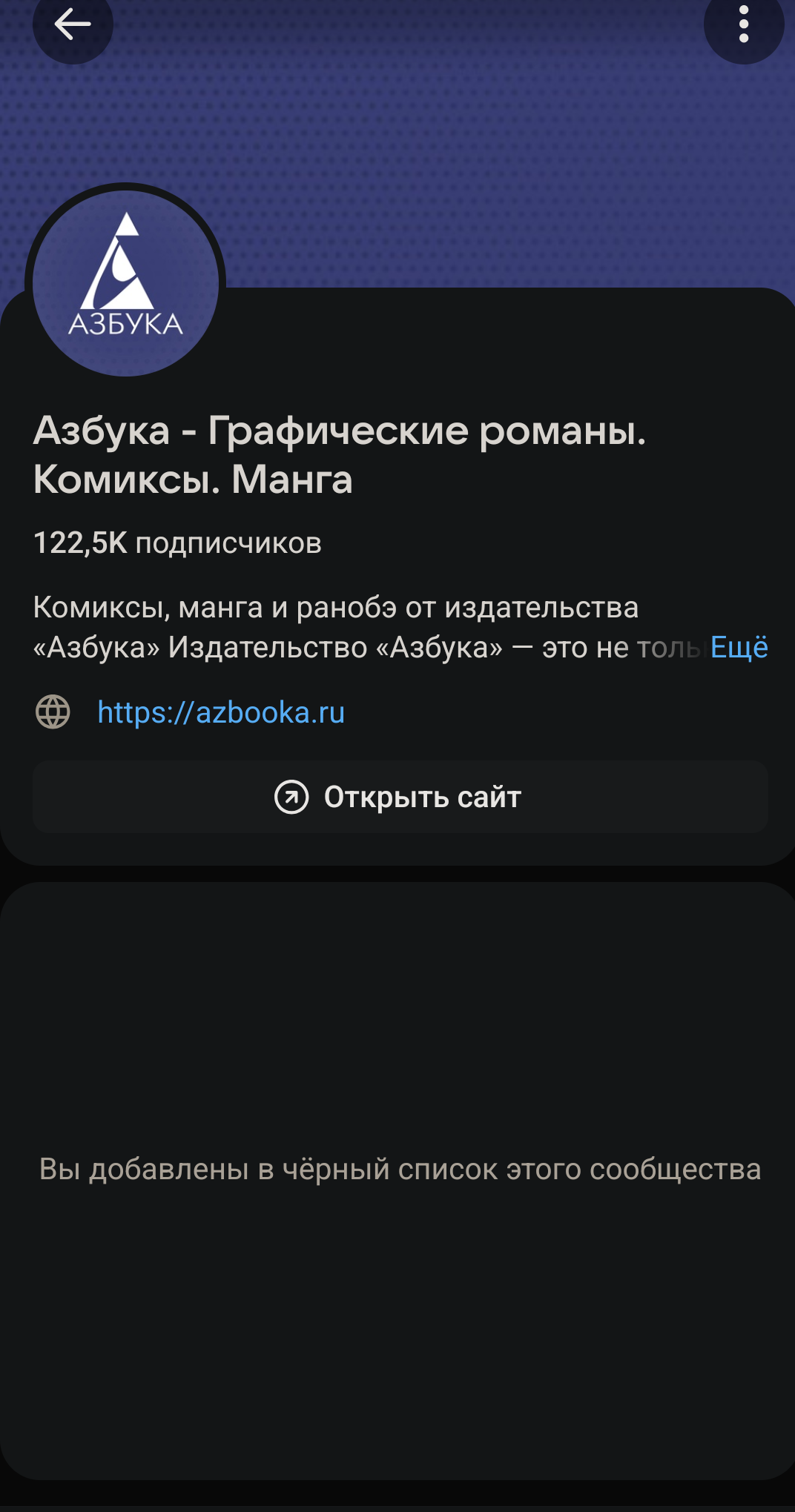
Task: Open the azbooka.ru website link
Action: click(x=221, y=712)
